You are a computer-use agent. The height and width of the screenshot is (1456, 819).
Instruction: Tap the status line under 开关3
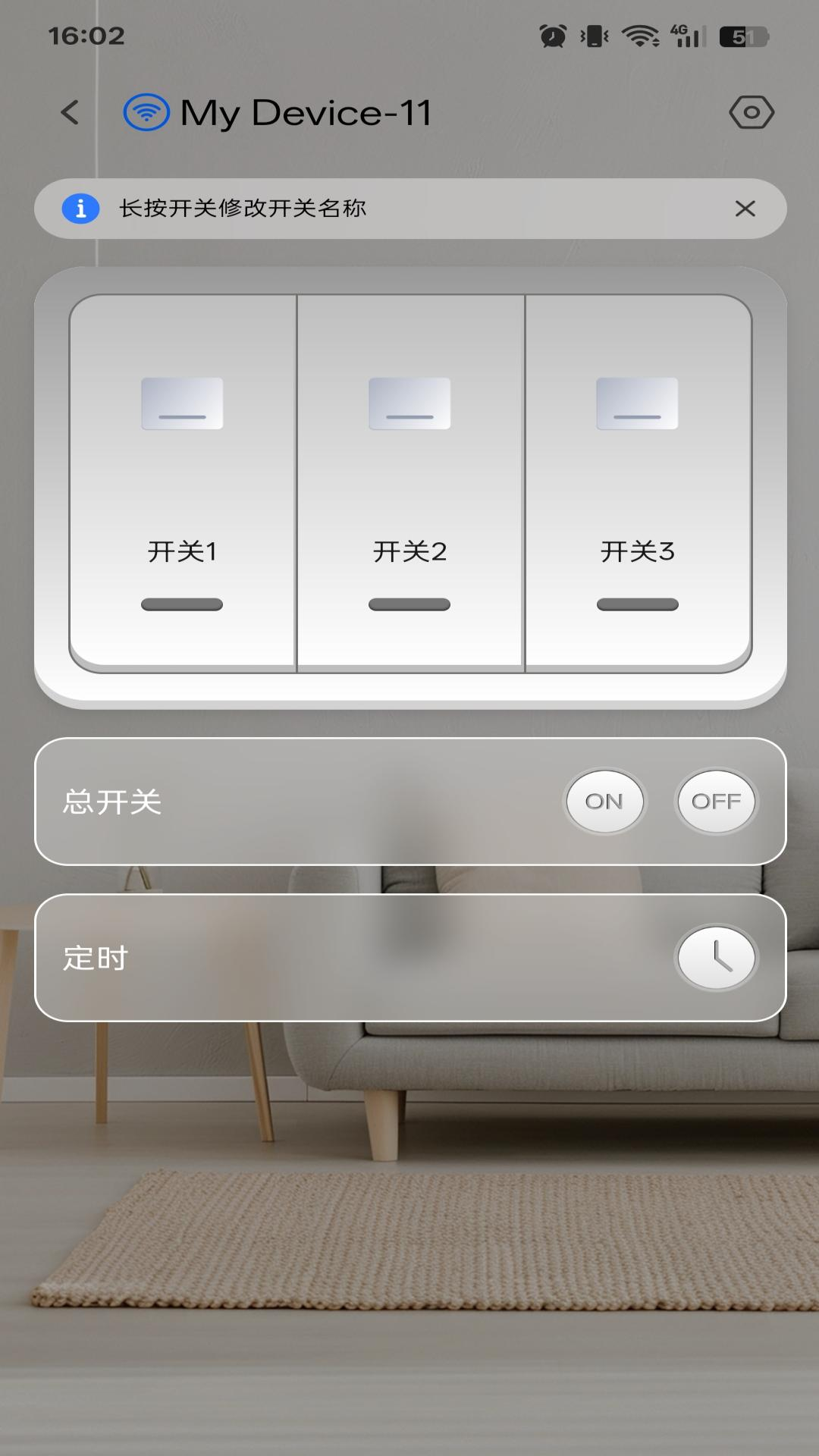(638, 604)
